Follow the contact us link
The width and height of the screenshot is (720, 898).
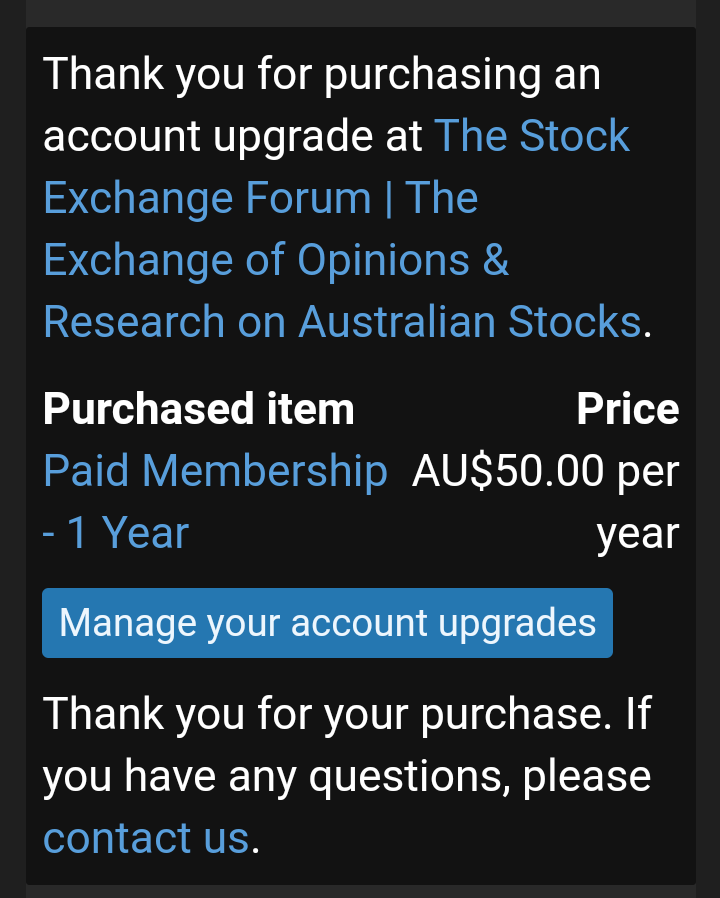(146, 838)
